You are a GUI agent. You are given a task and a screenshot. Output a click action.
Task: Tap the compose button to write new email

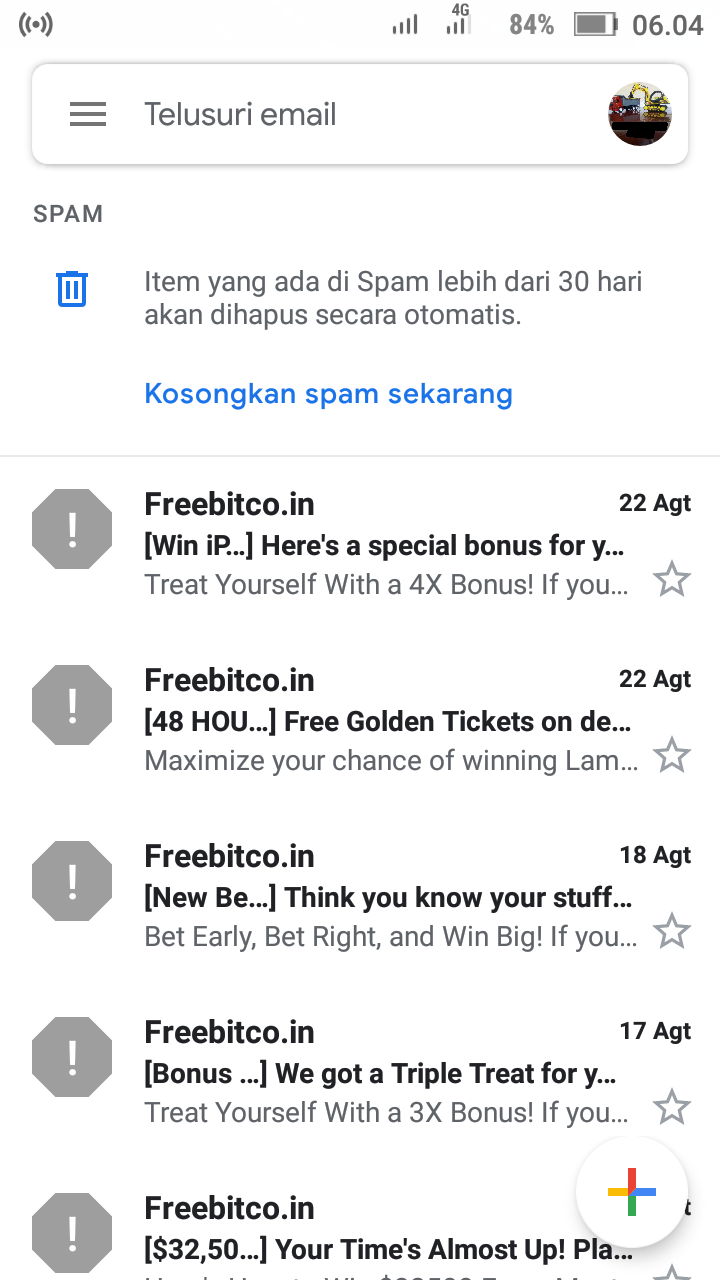pyautogui.click(x=631, y=1191)
